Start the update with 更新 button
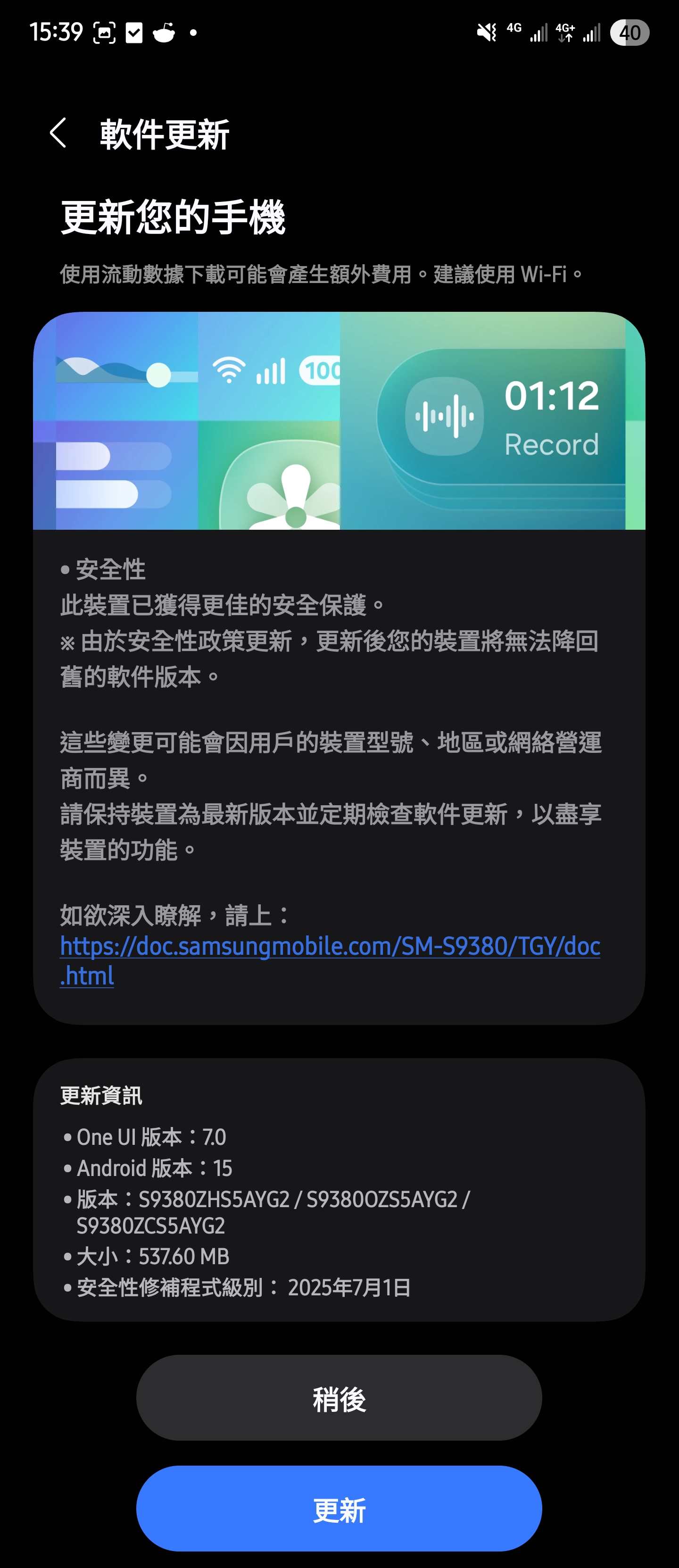Image resolution: width=679 pixels, height=1568 pixels. tap(339, 1510)
